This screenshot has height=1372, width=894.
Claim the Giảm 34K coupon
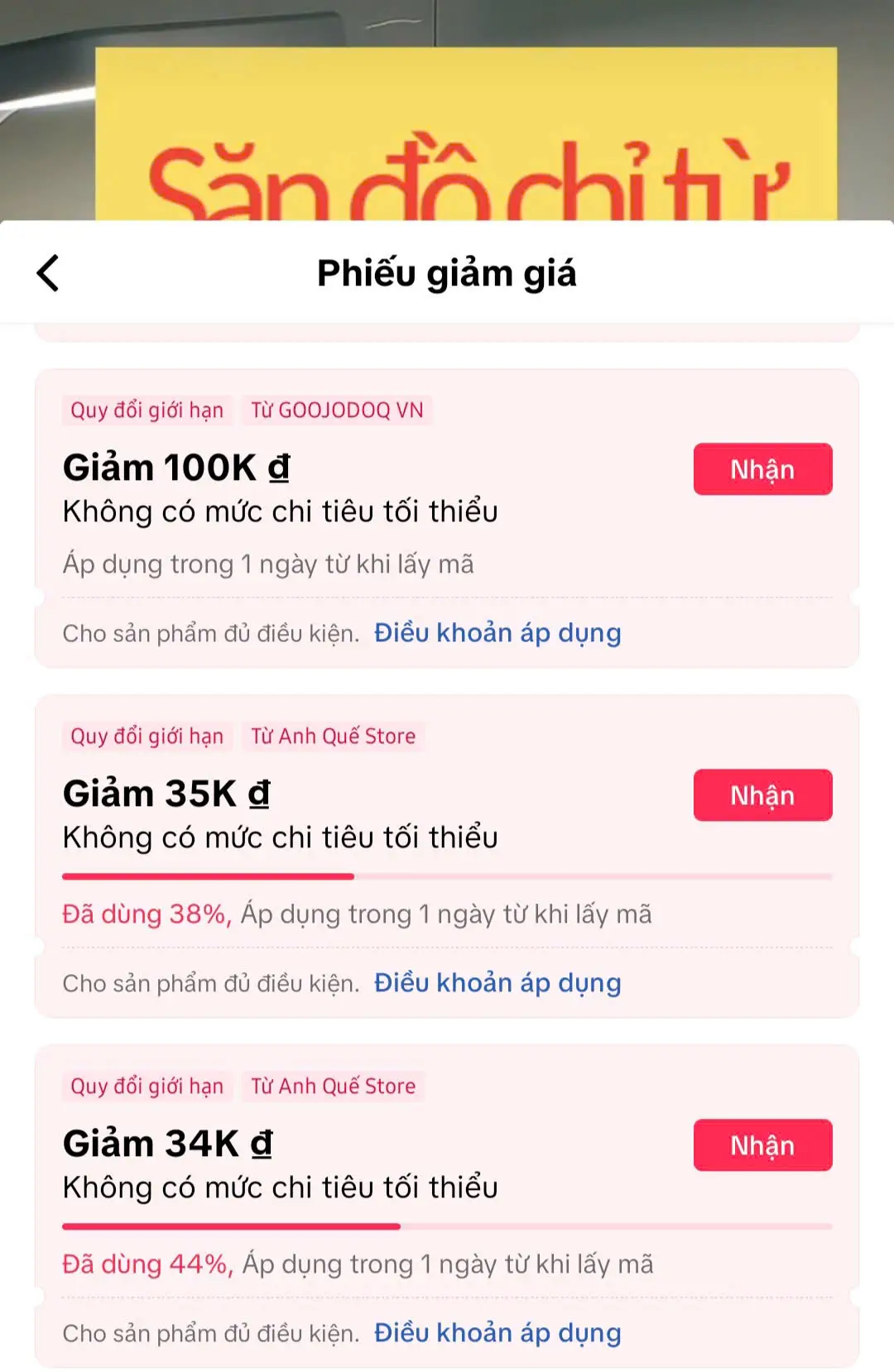tap(762, 1145)
